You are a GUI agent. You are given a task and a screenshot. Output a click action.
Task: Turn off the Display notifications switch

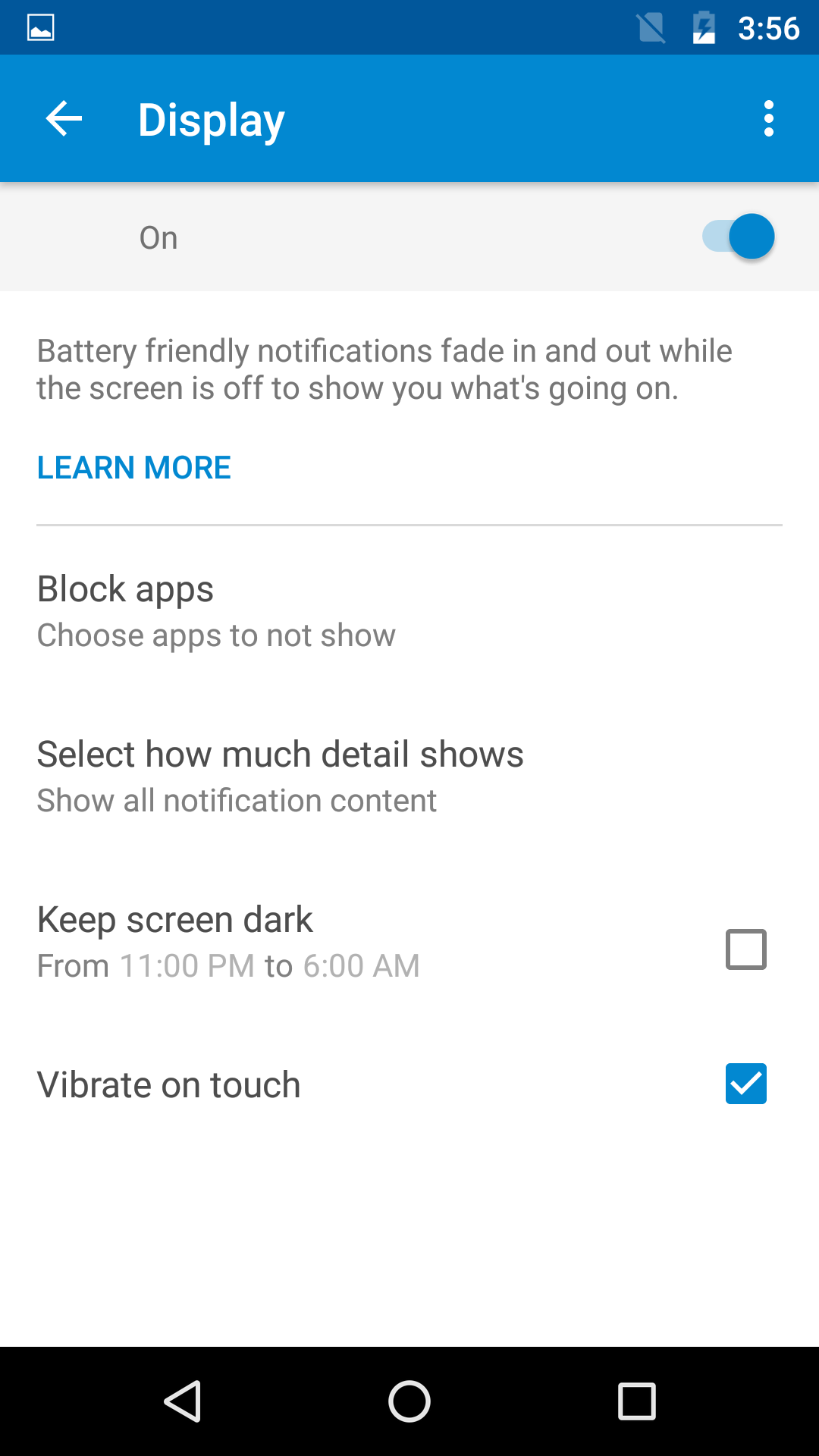point(739,237)
